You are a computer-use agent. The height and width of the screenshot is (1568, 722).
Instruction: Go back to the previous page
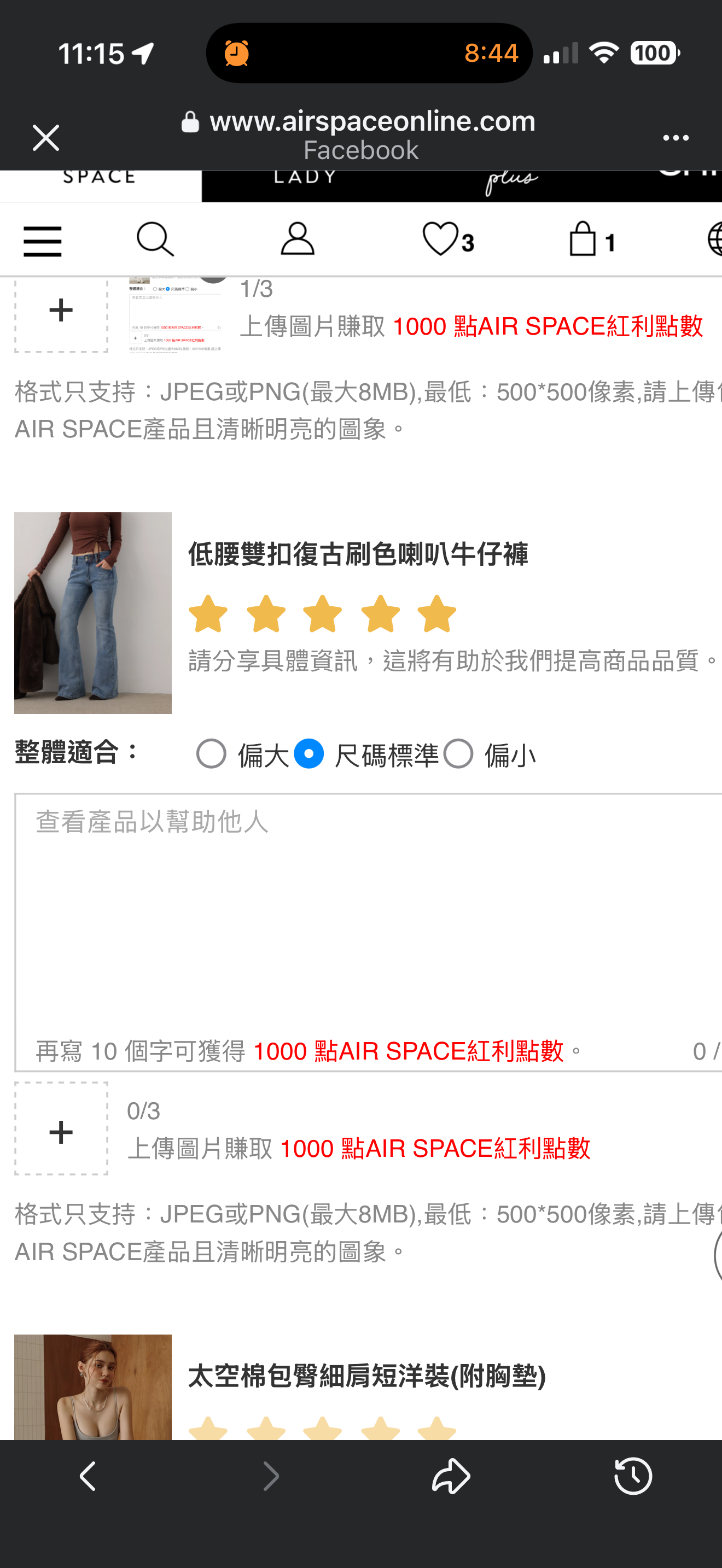click(88, 1476)
